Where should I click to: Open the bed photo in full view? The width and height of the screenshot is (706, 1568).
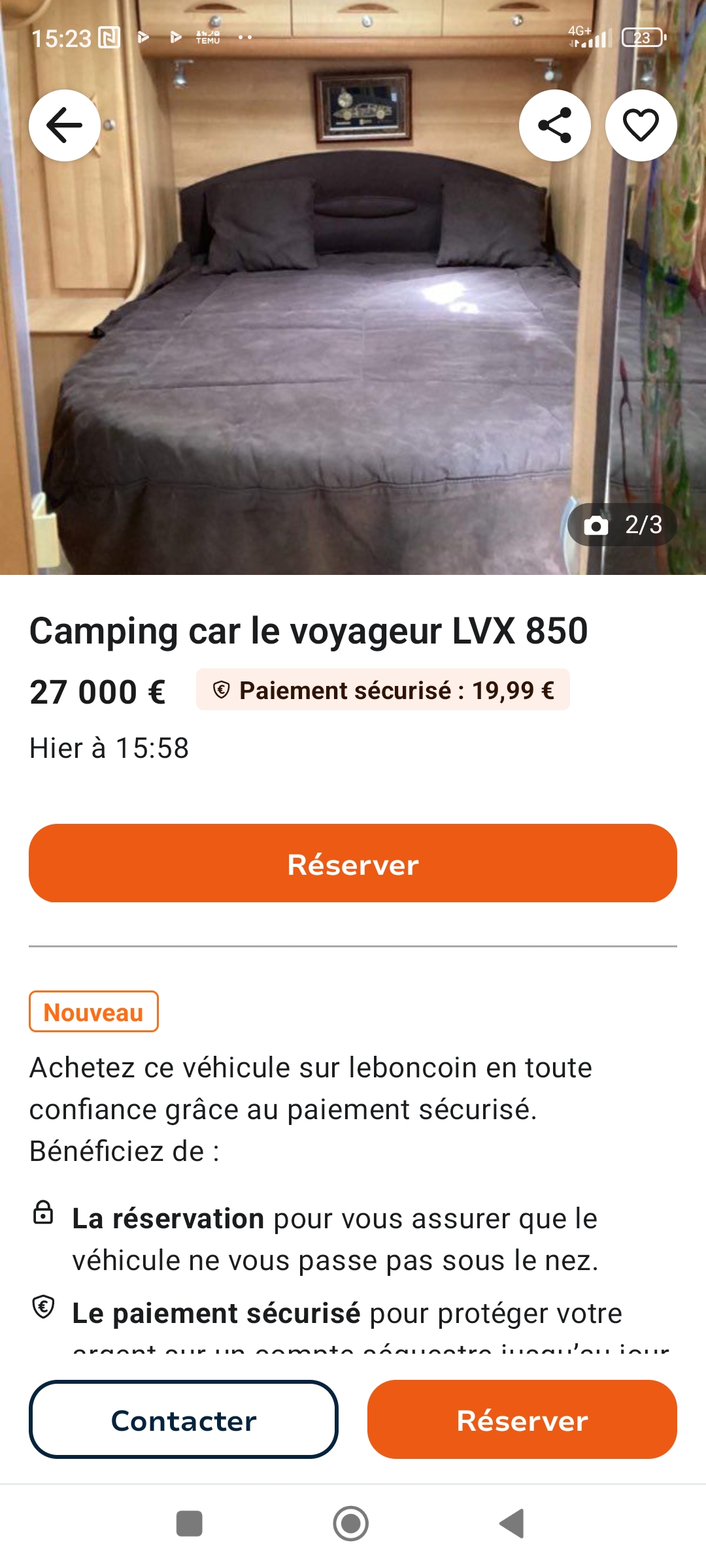click(x=353, y=340)
